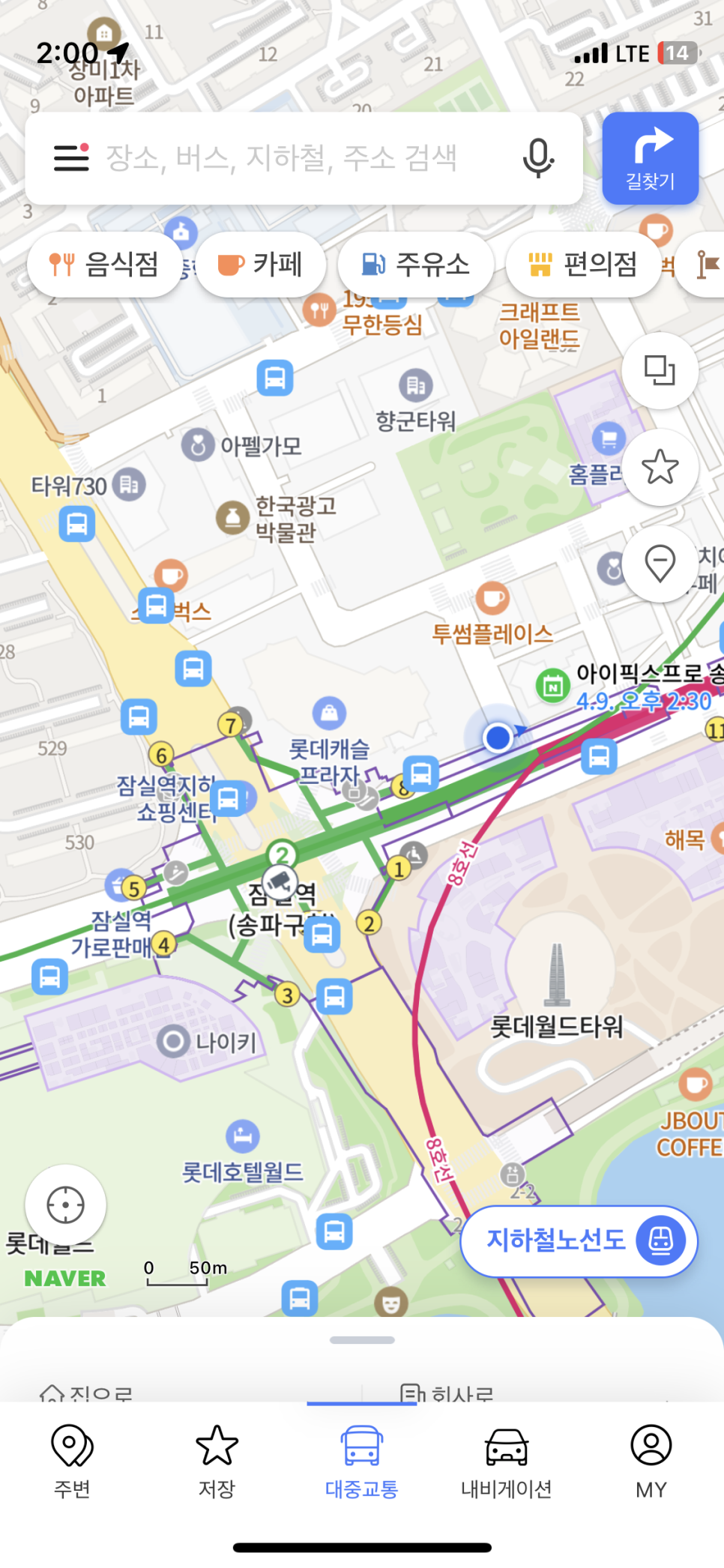Tap the location pin map button
Screen dimensions: 724x1568
(x=660, y=564)
